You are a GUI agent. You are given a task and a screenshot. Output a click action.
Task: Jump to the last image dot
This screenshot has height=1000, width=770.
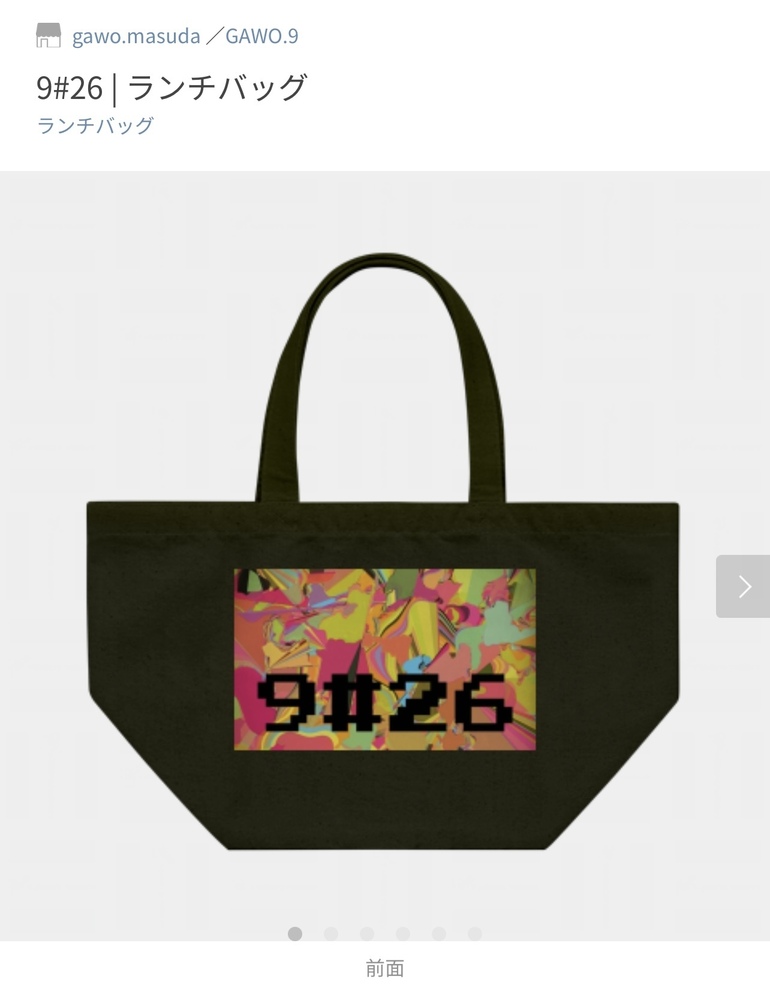pyautogui.click(x=475, y=934)
